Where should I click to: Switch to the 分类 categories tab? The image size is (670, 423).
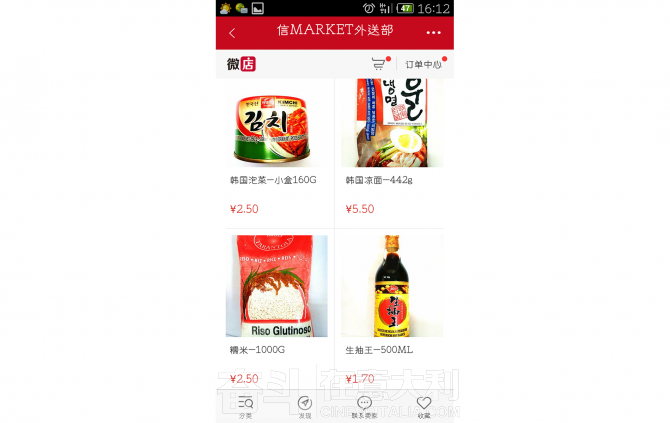pos(245,406)
